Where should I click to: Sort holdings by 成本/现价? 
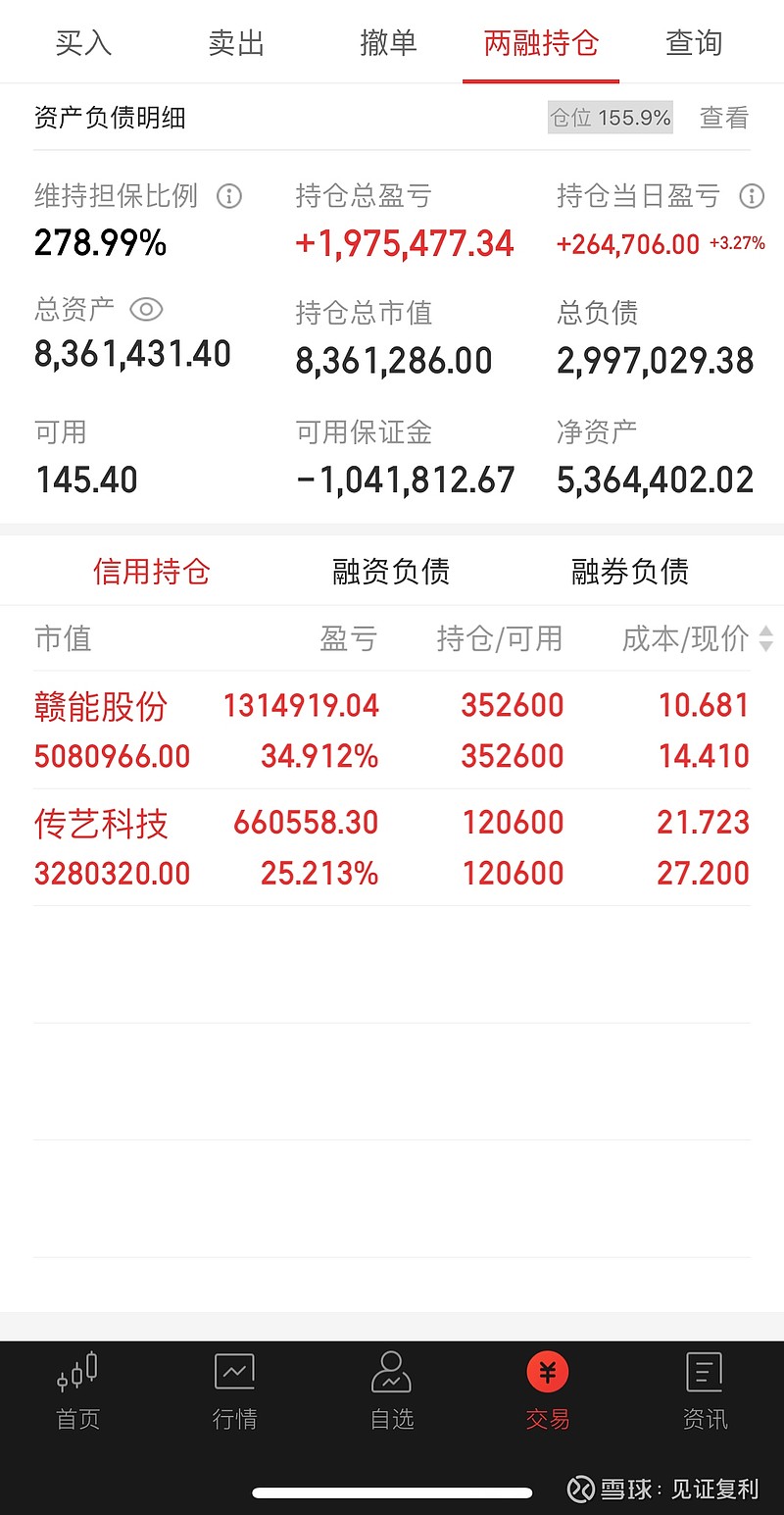(x=697, y=639)
